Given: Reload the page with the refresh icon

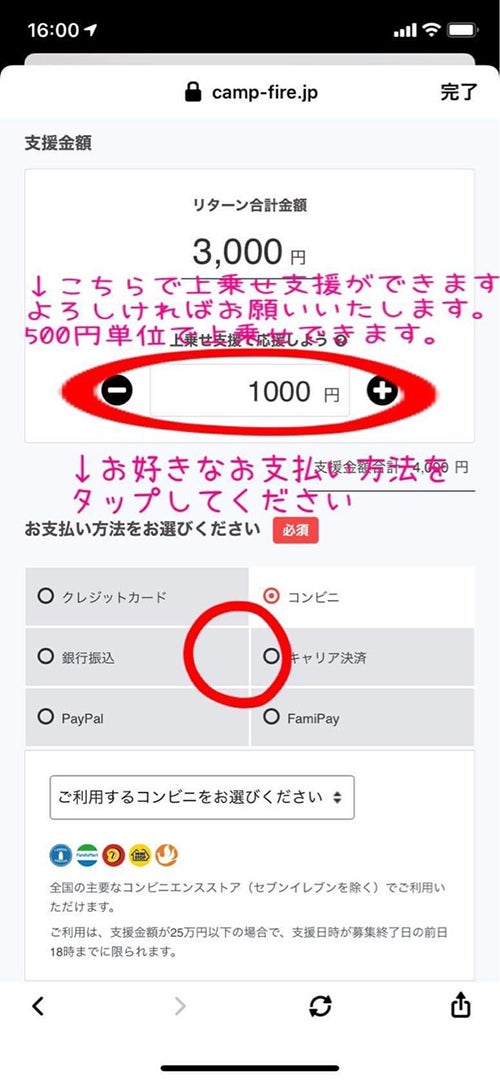Looking at the screenshot, I should click(320, 1007).
